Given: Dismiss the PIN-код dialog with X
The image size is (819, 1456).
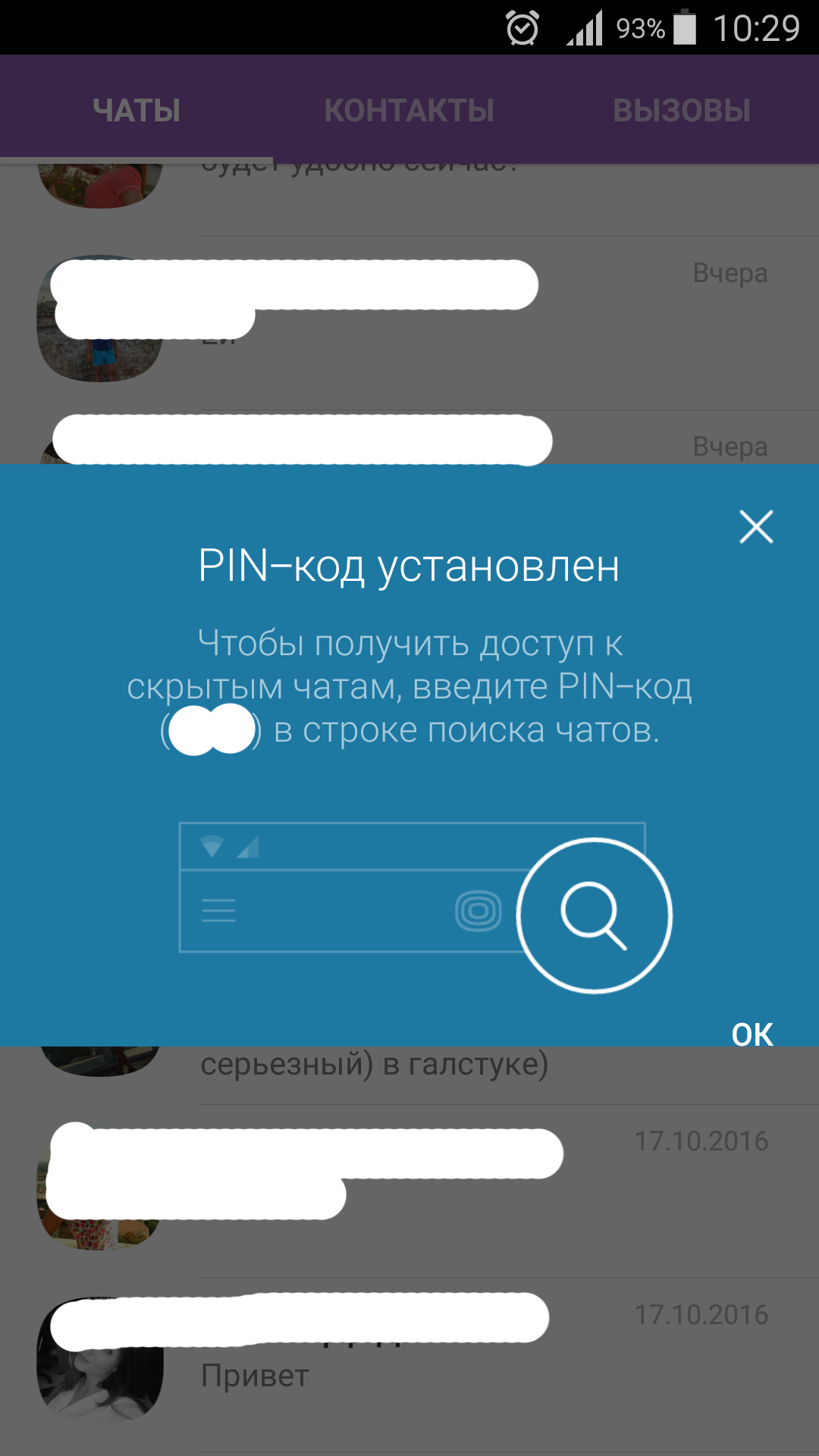Looking at the screenshot, I should 756,527.
